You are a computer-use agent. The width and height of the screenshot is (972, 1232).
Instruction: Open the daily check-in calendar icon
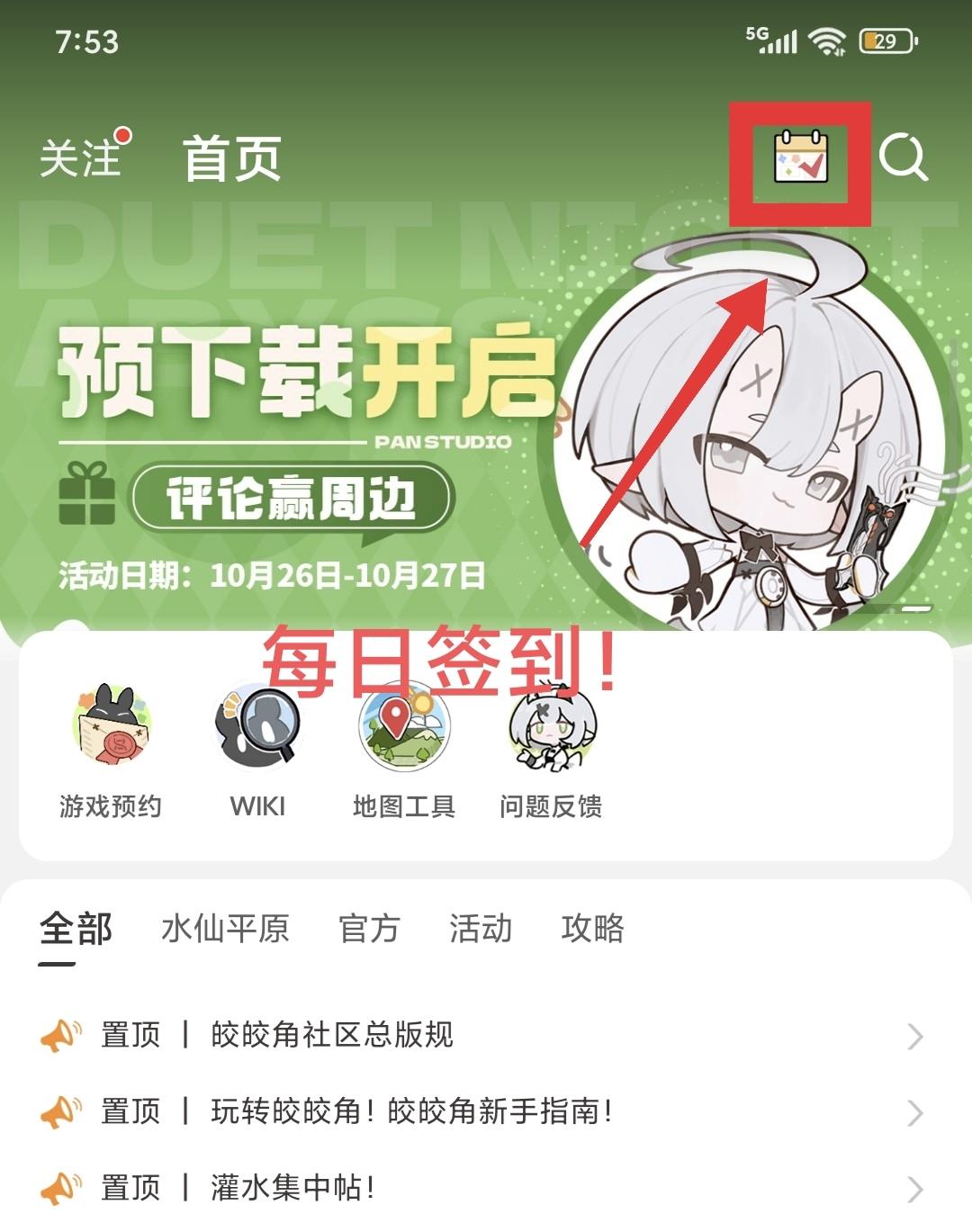800,157
